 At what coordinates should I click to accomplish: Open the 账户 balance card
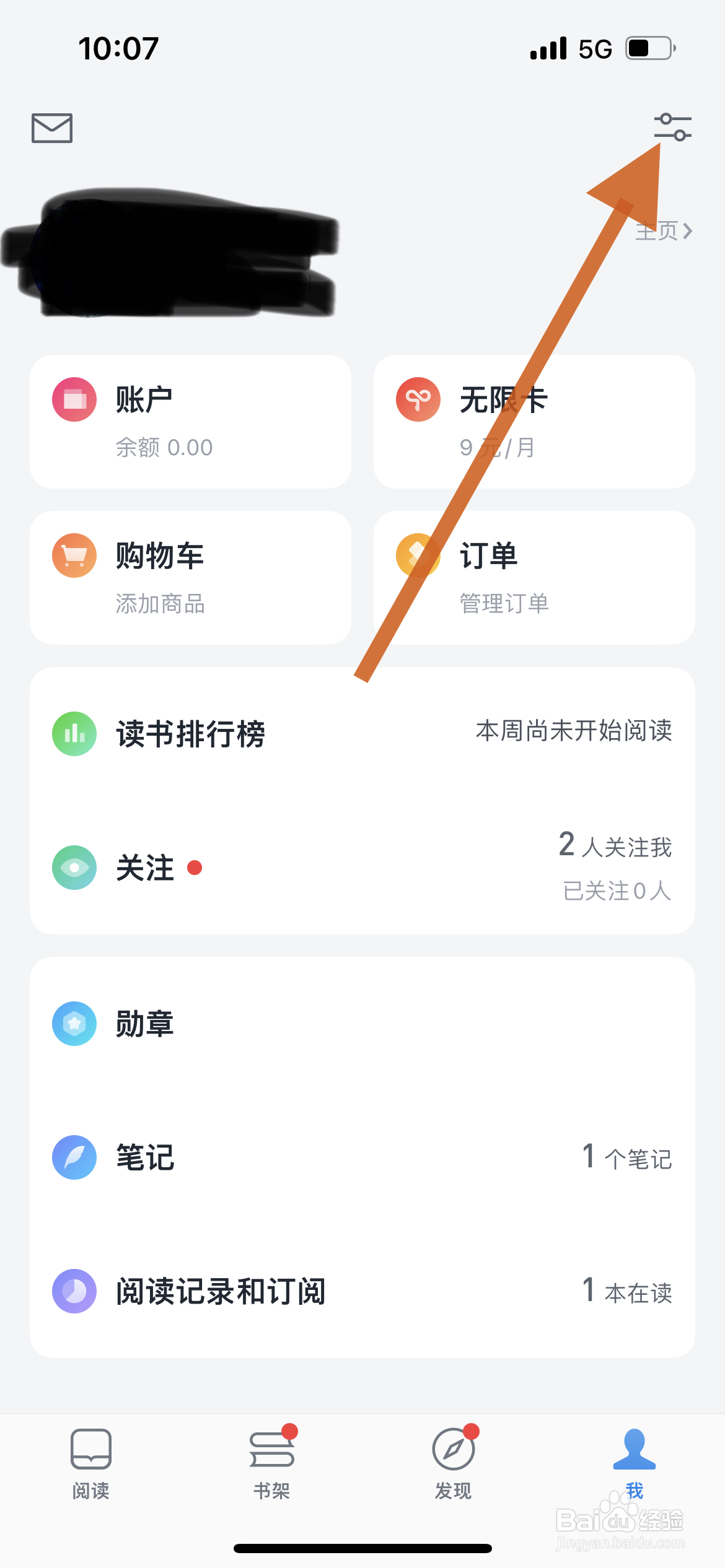[190, 422]
